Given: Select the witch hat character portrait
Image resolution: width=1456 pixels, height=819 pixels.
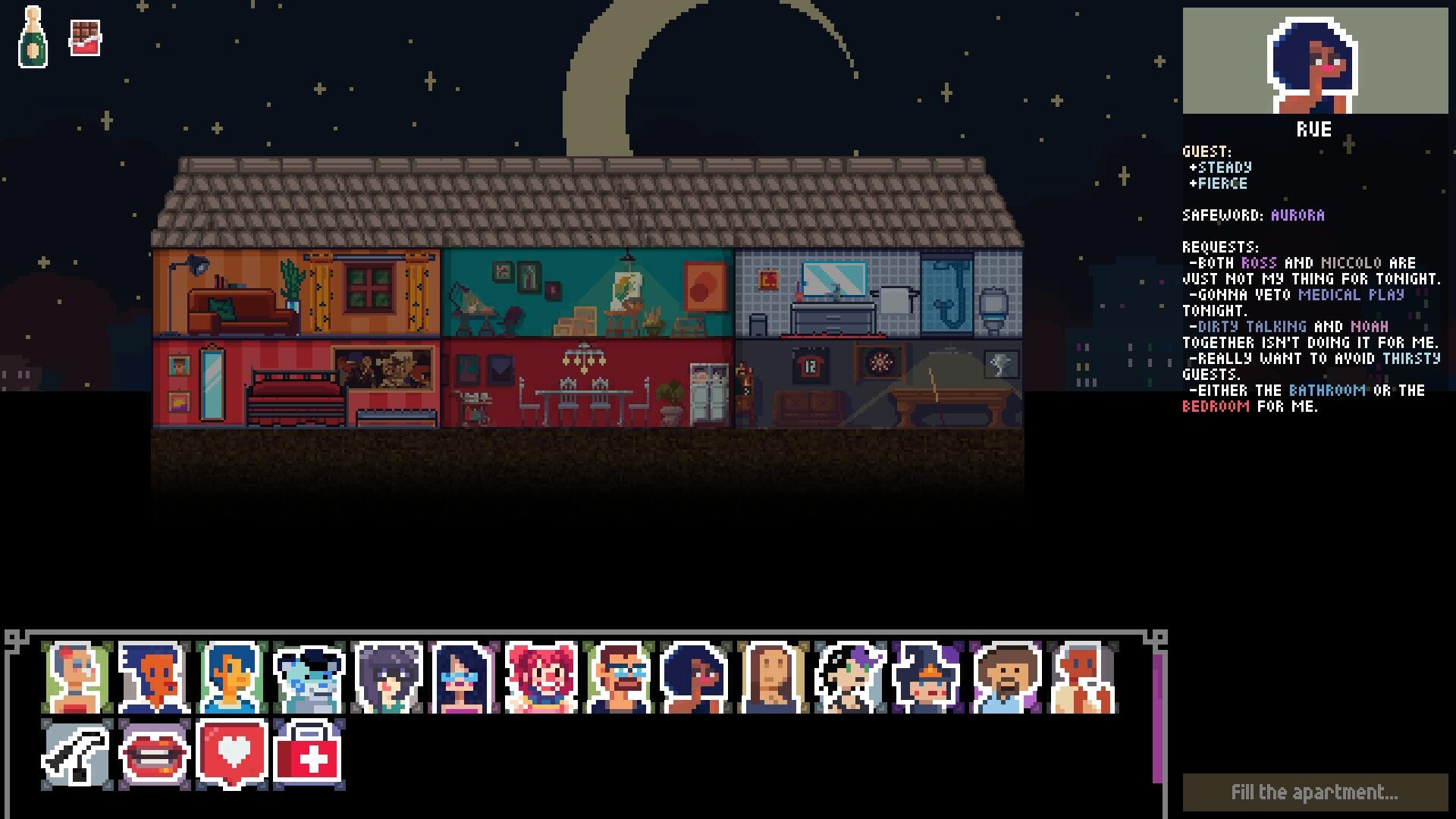Looking at the screenshot, I should (928, 677).
